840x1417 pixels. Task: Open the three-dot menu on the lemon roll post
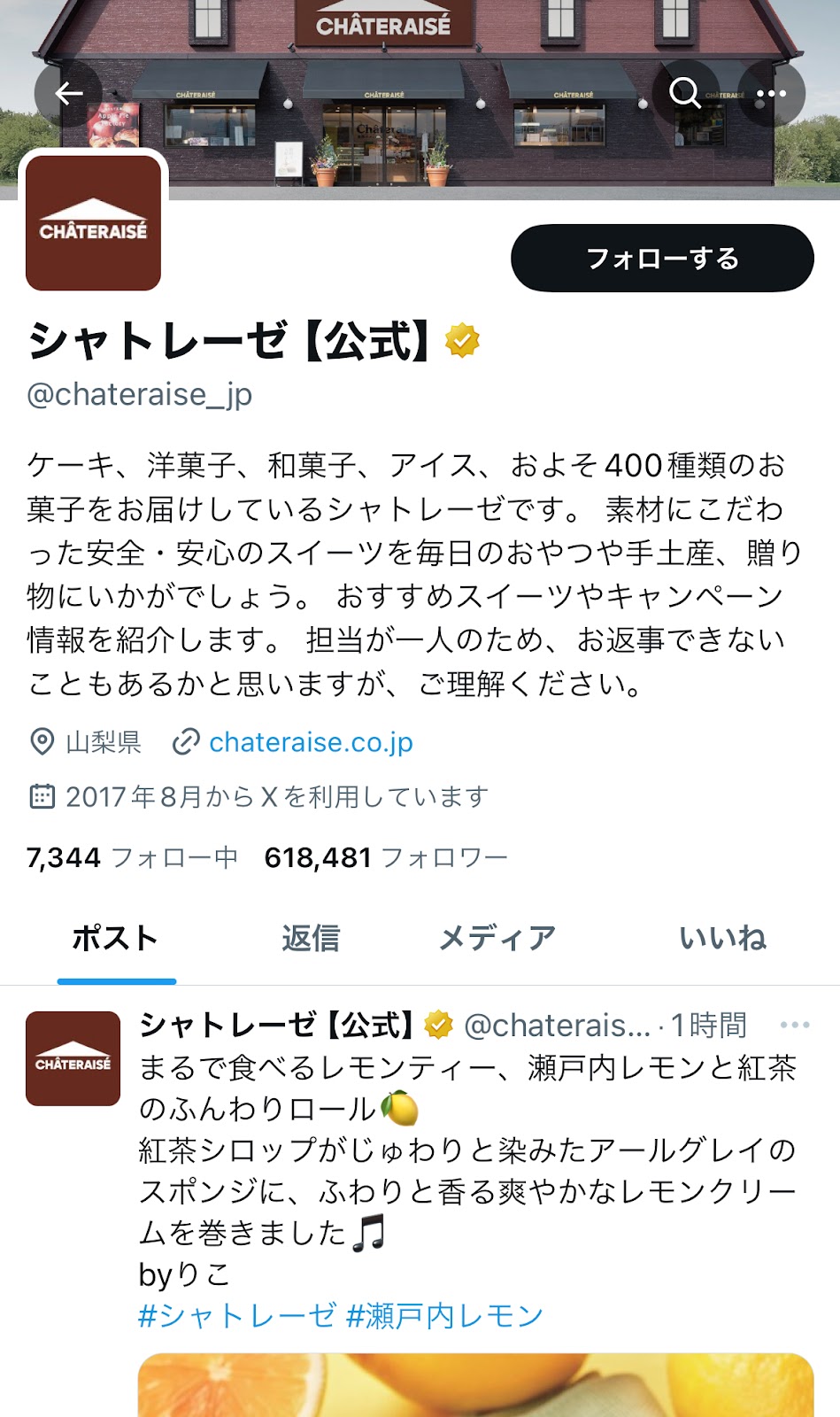point(794,1025)
